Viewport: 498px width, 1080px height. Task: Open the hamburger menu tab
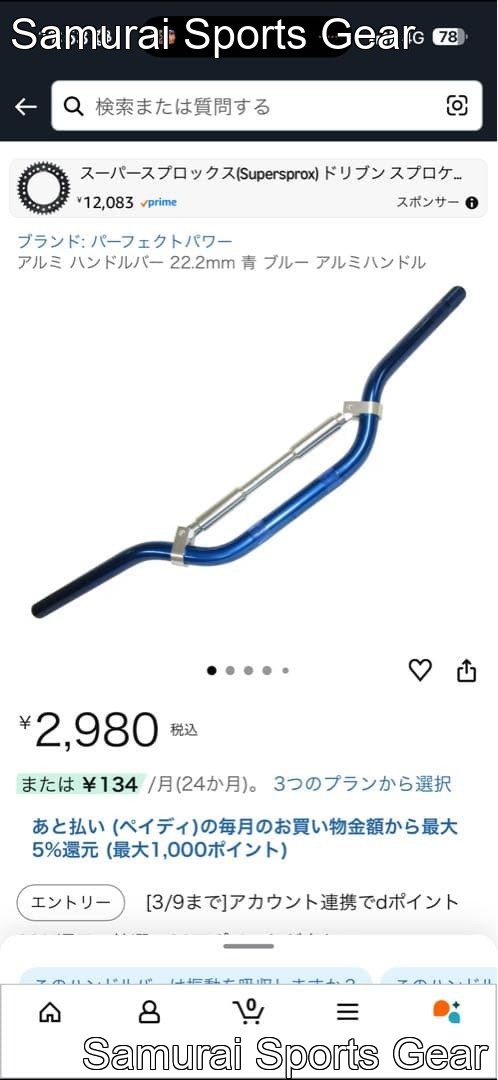click(348, 1012)
